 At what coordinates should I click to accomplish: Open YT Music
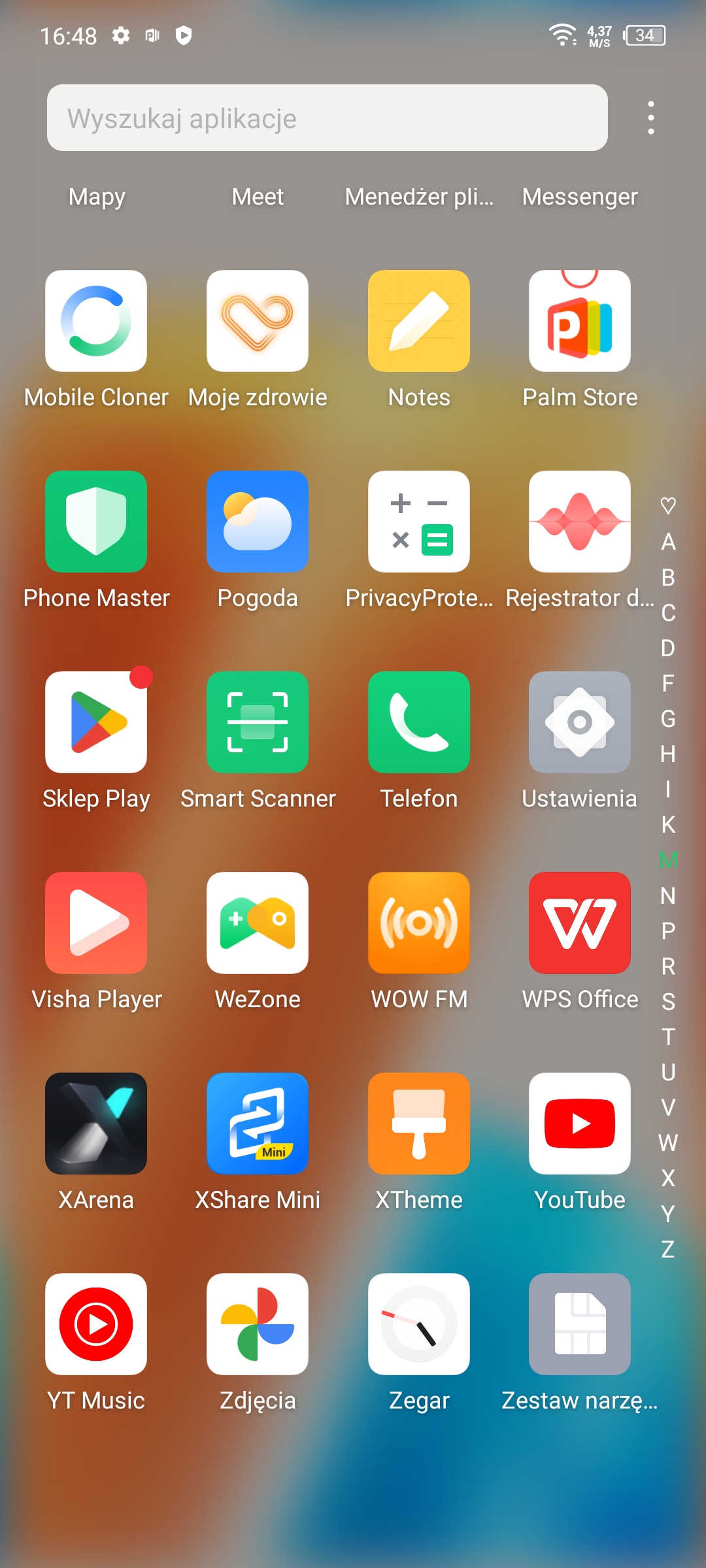[96, 1324]
